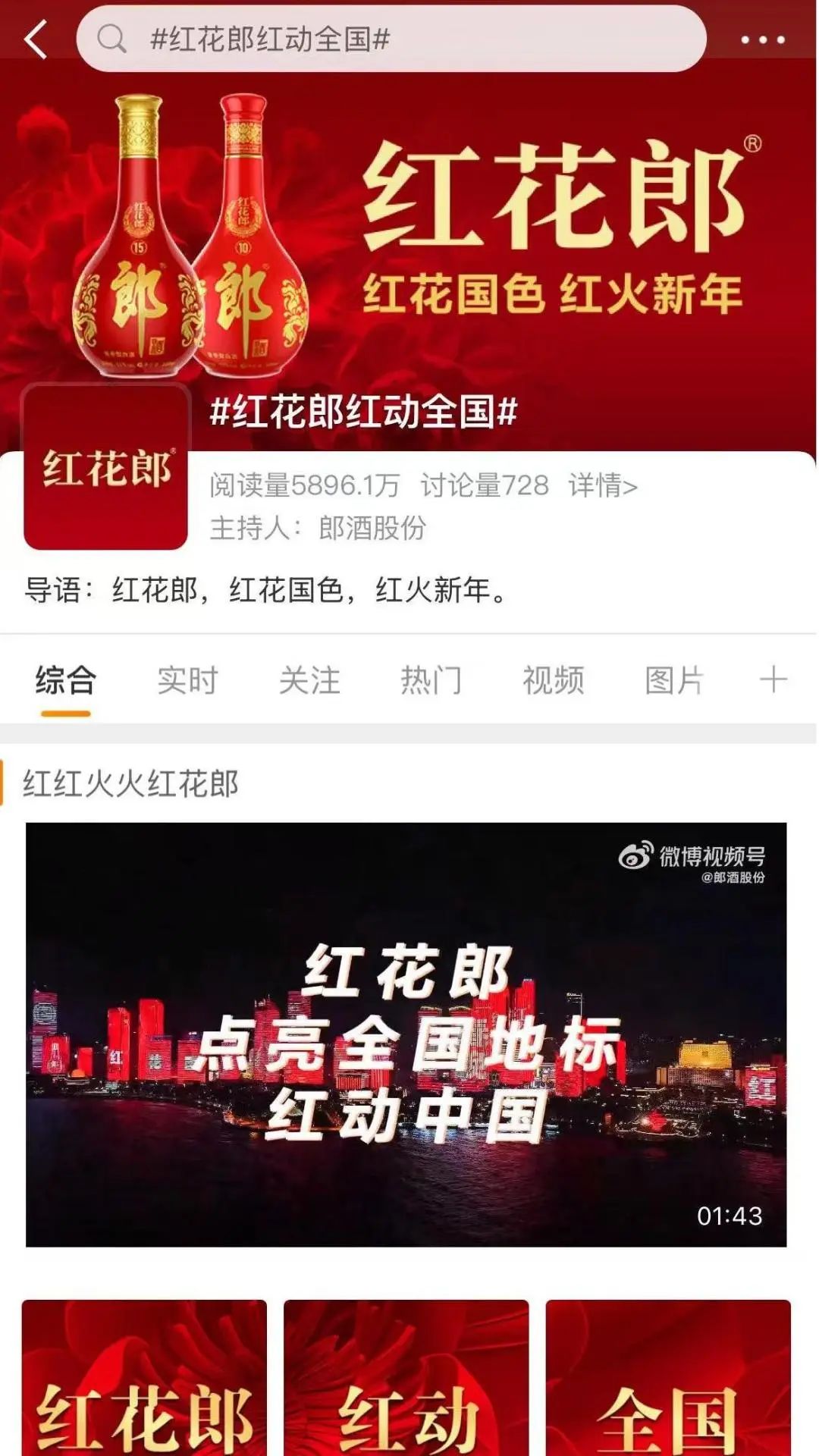
Task: Open the 关注 tab
Action: point(309,680)
